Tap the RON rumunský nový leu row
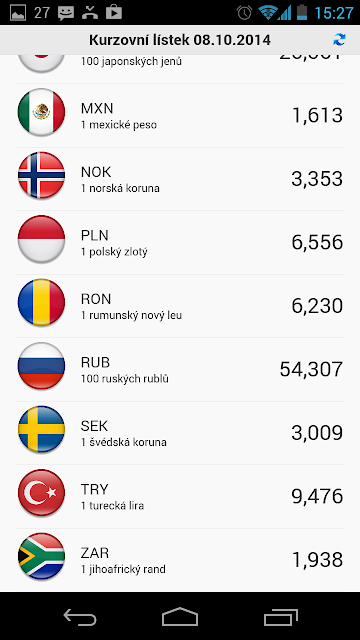 (180, 306)
